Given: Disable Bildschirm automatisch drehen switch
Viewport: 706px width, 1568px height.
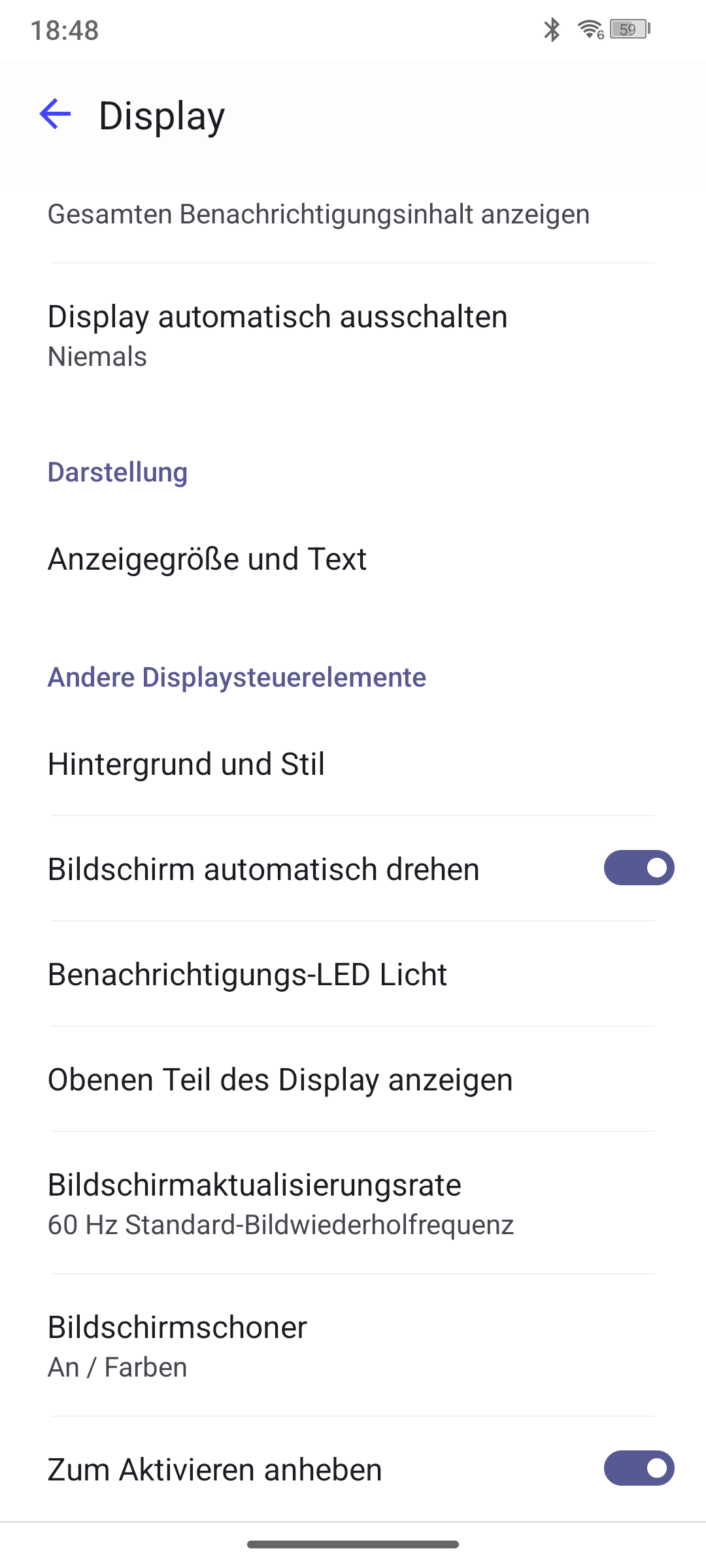Looking at the screenshot, I should [x=639, y=868].
